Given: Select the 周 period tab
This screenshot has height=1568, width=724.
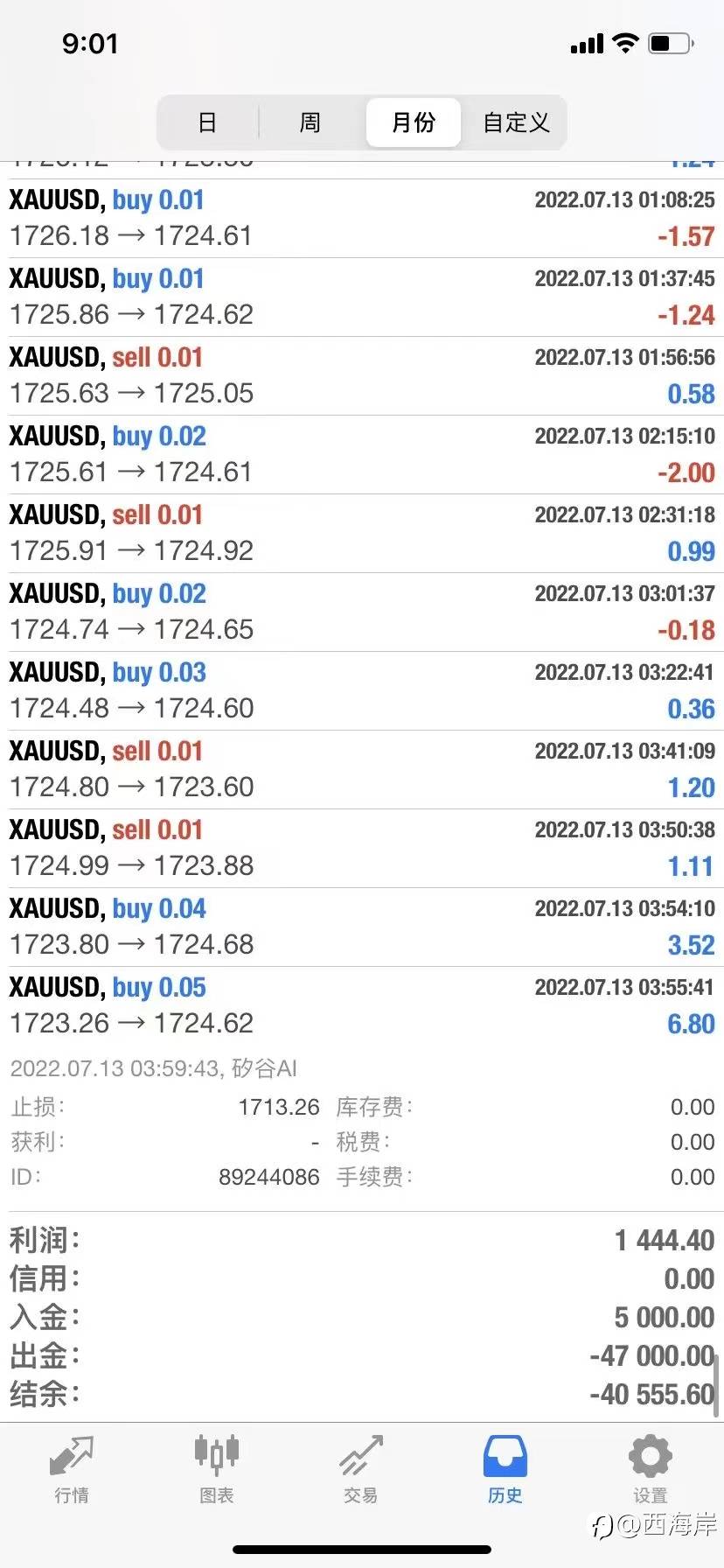Looking at the screenshot, I should coord(310,122).
